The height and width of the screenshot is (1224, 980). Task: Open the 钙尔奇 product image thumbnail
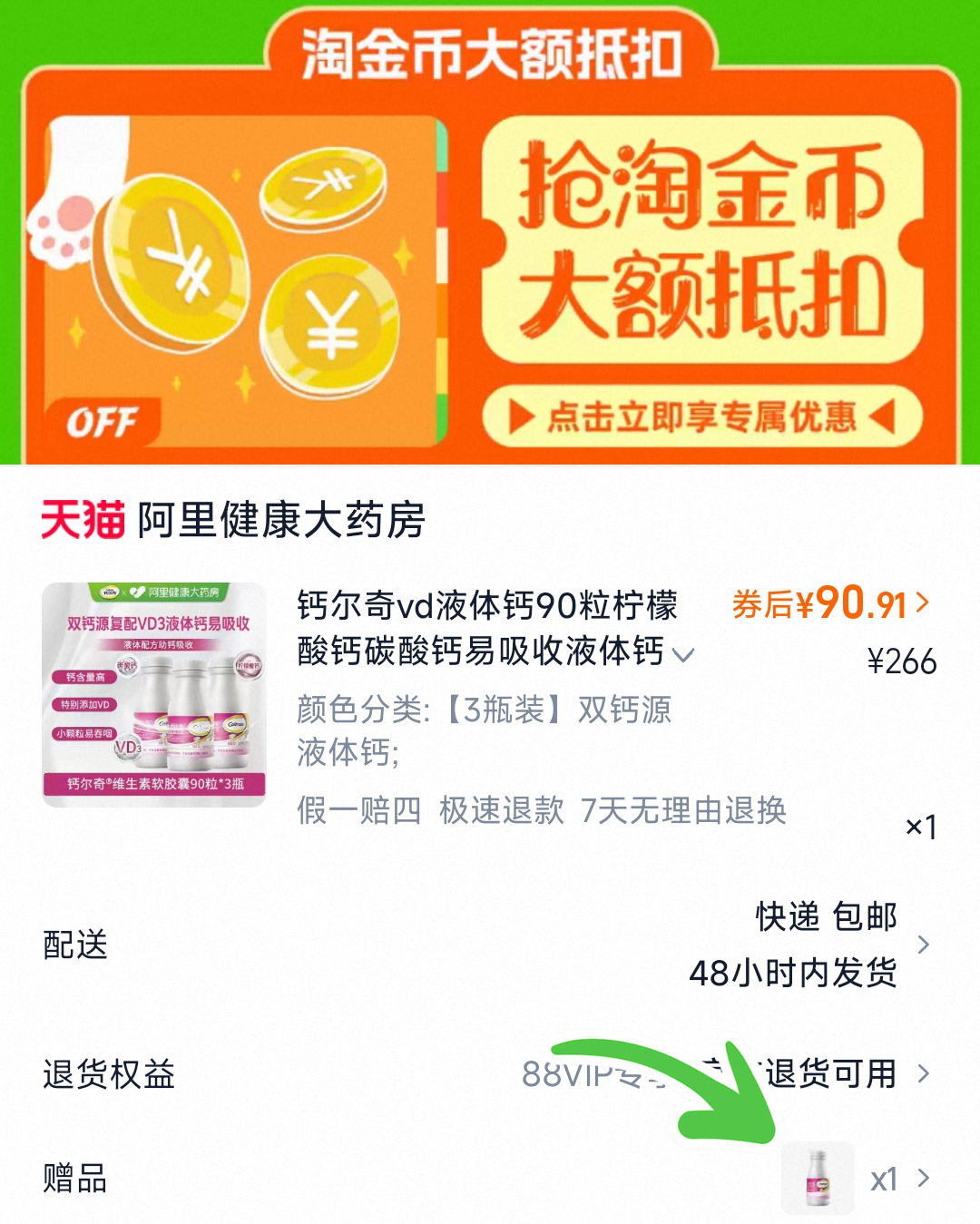click(x=154, y=695)
